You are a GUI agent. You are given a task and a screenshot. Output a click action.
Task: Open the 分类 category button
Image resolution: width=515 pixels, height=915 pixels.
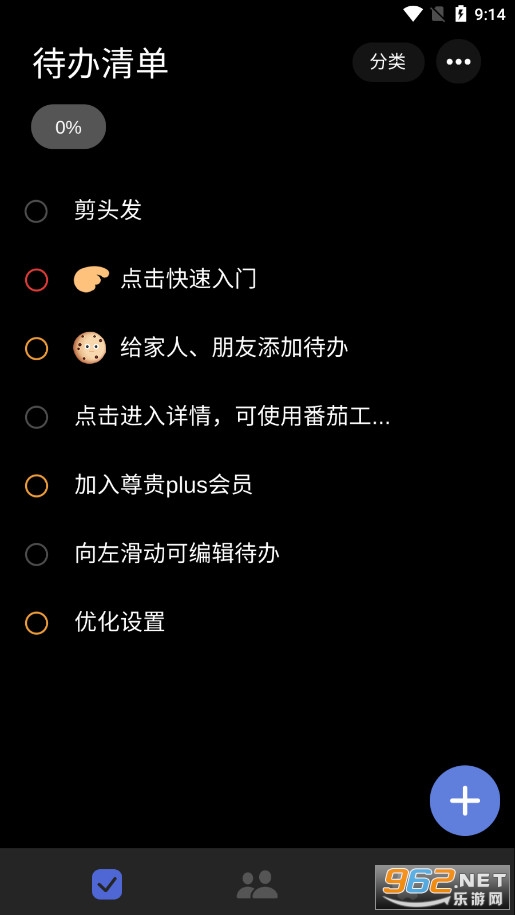click(x=388, y=62)
